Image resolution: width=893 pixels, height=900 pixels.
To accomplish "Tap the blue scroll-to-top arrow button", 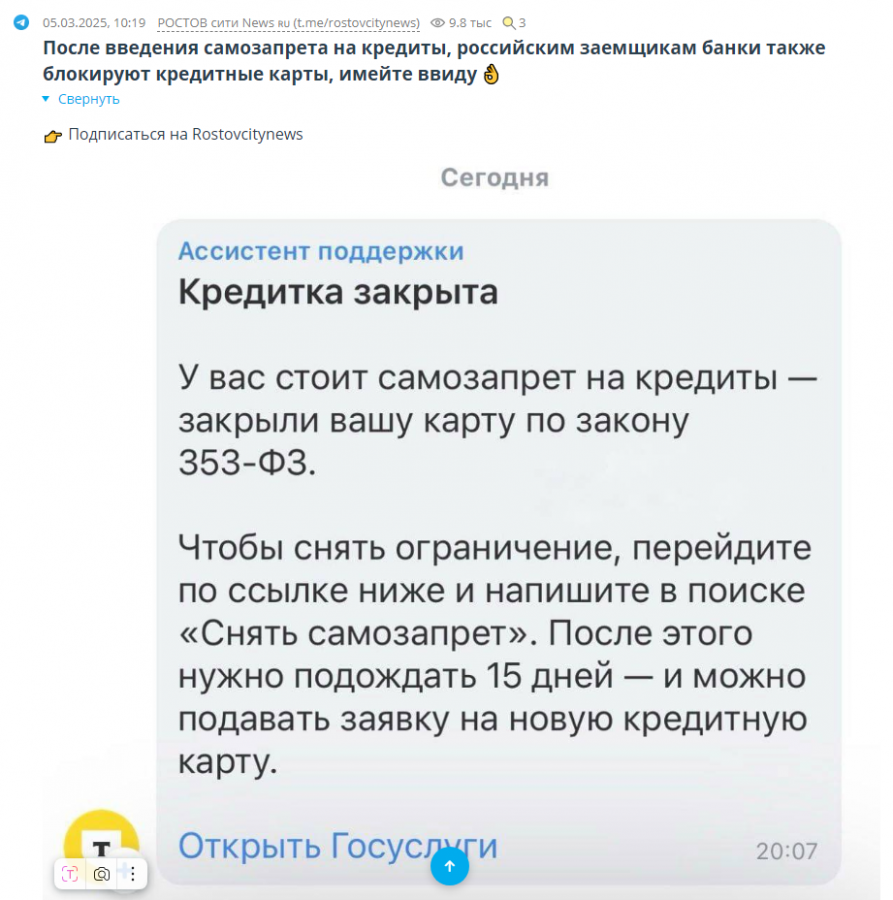I will 449,866.
